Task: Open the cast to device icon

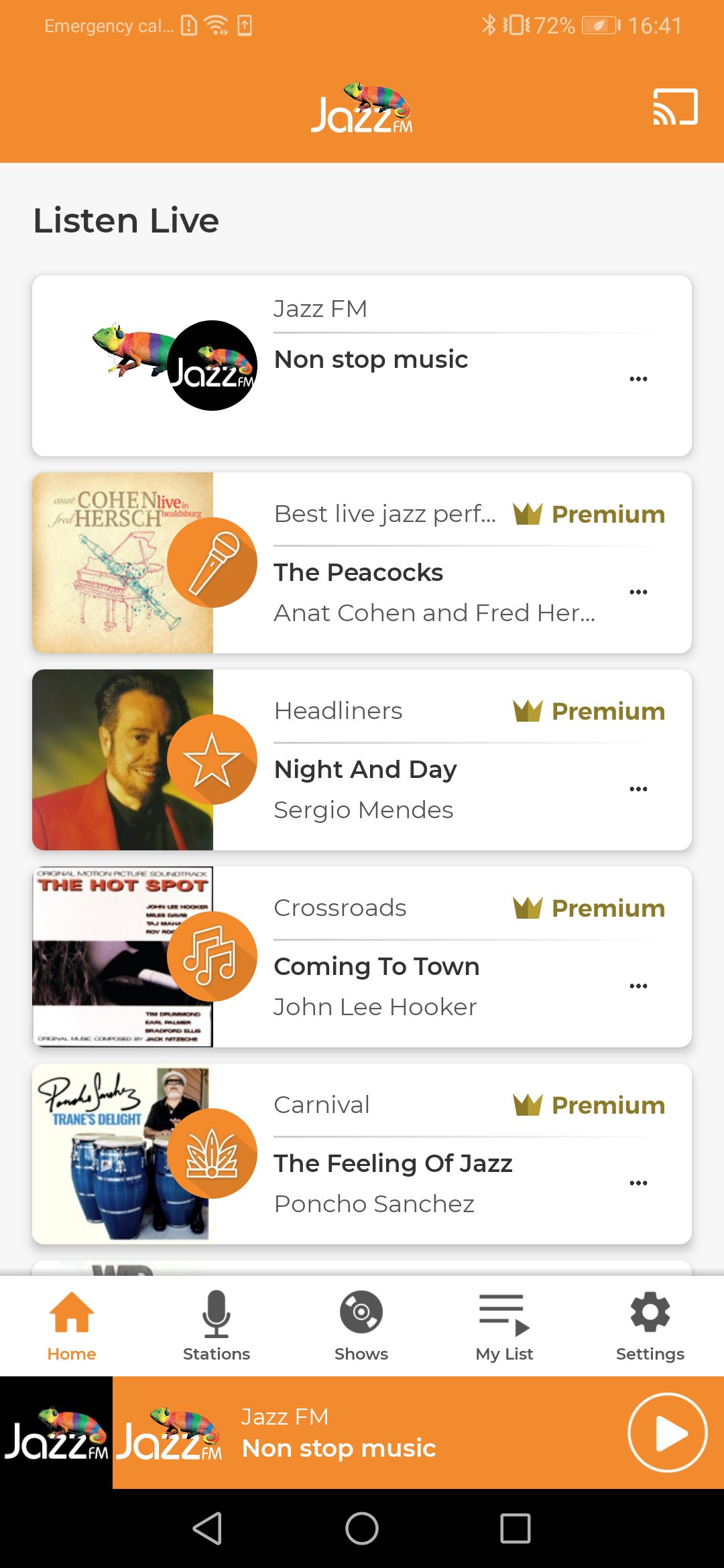Action: coord(675,107)
